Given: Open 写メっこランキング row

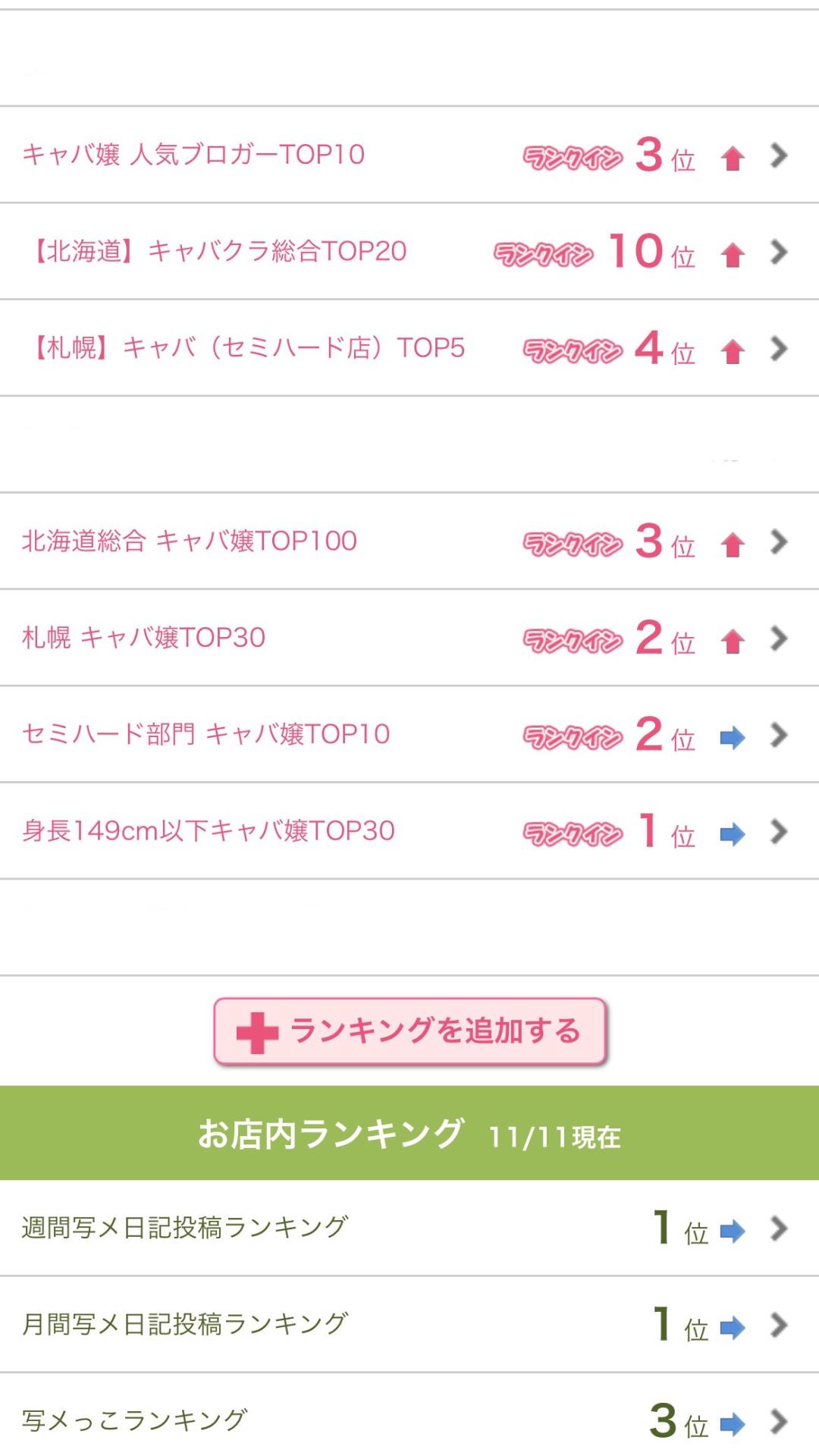Looking at the screenshot, I should 409,1420.
